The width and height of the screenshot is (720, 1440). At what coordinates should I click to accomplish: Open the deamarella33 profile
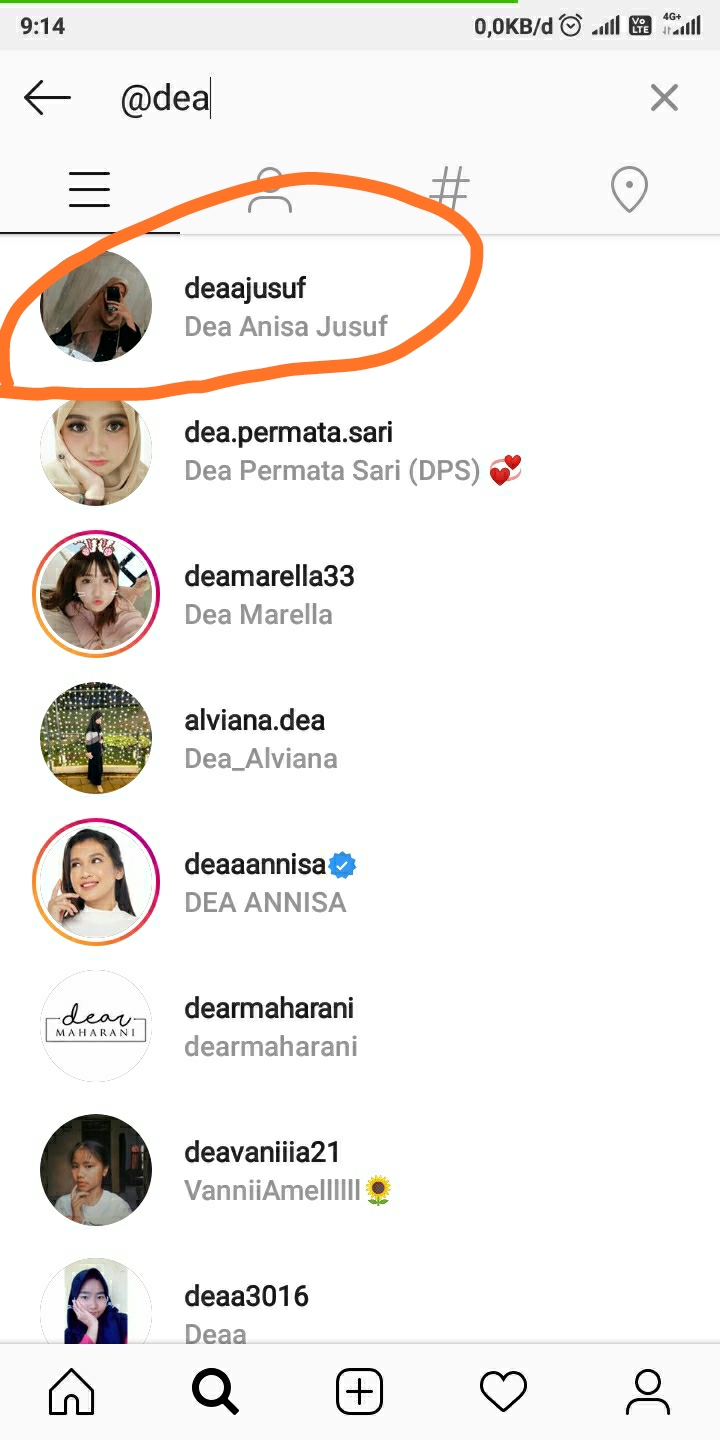[268, 594]
